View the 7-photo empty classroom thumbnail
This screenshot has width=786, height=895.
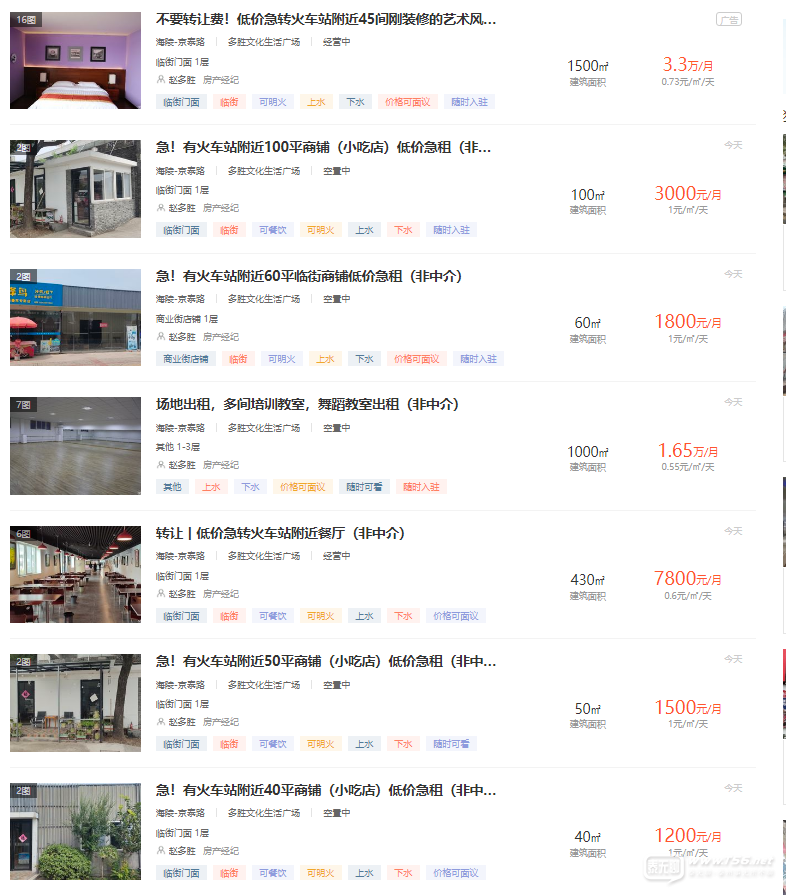click(75, 446)
